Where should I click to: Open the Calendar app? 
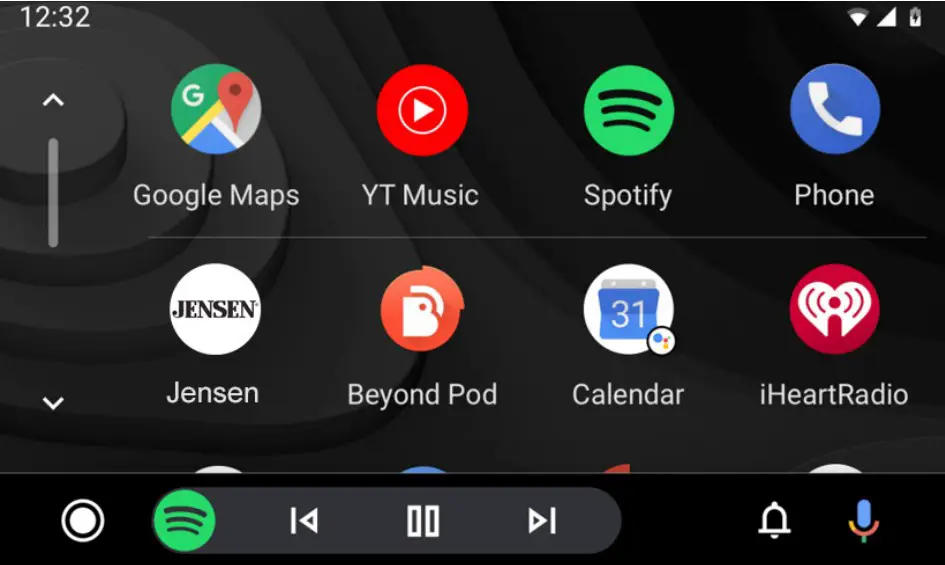[x=628, y=309]
